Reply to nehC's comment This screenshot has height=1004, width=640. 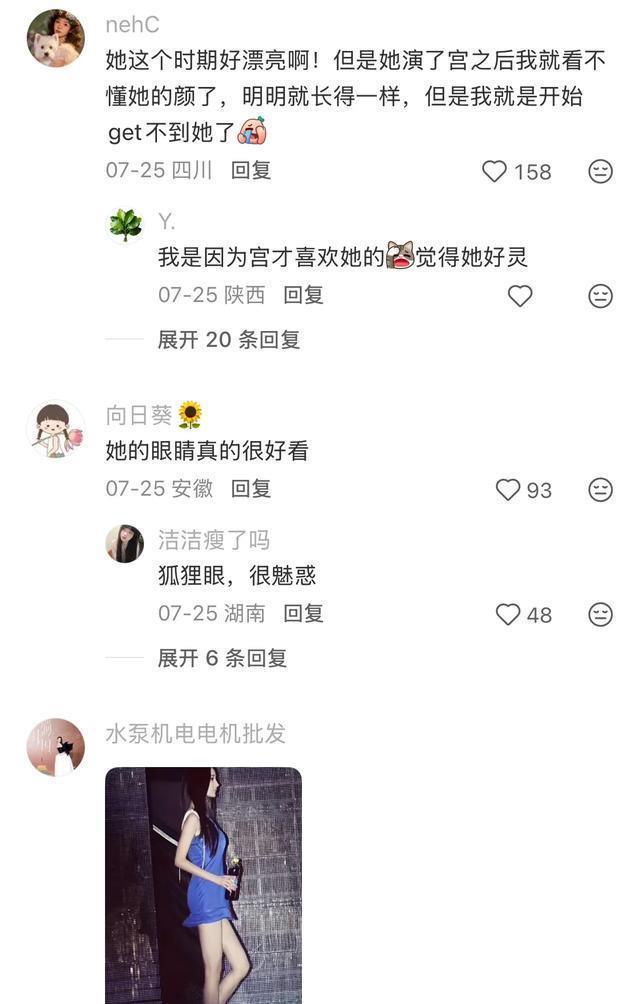[251, 170]
